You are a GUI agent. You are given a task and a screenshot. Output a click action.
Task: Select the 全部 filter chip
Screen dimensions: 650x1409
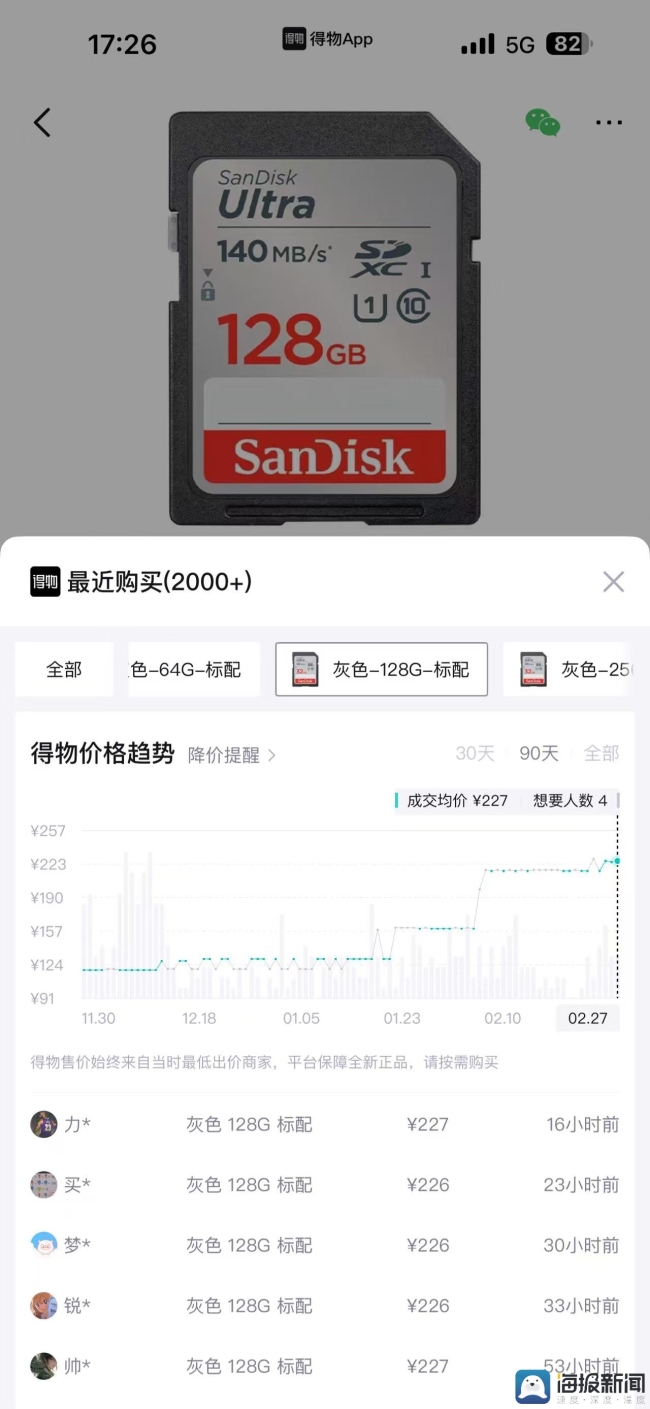coord(64,669)
